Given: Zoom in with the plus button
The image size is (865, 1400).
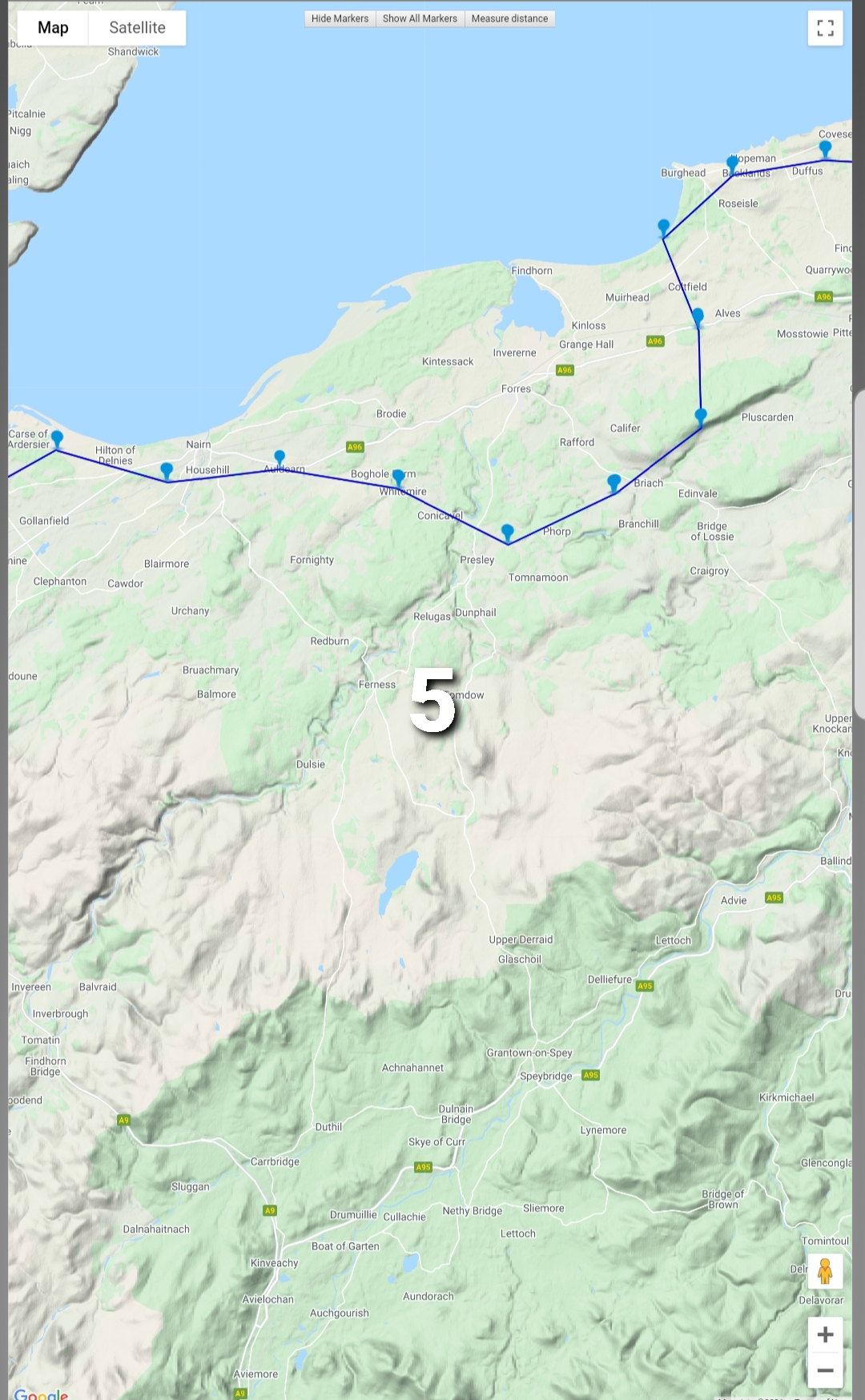Looking at the screenshot, I should tap(826, 1334).
